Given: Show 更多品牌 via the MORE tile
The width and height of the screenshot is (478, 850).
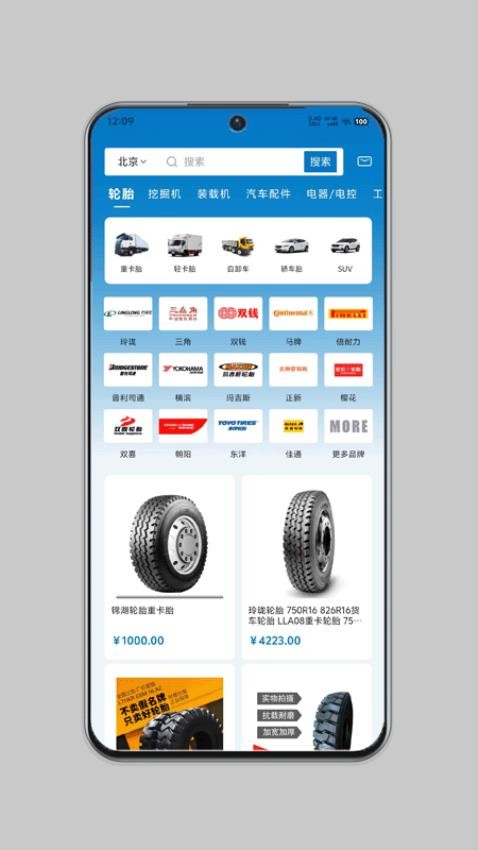Looking at the screenshot, I should tap(348, 434).
